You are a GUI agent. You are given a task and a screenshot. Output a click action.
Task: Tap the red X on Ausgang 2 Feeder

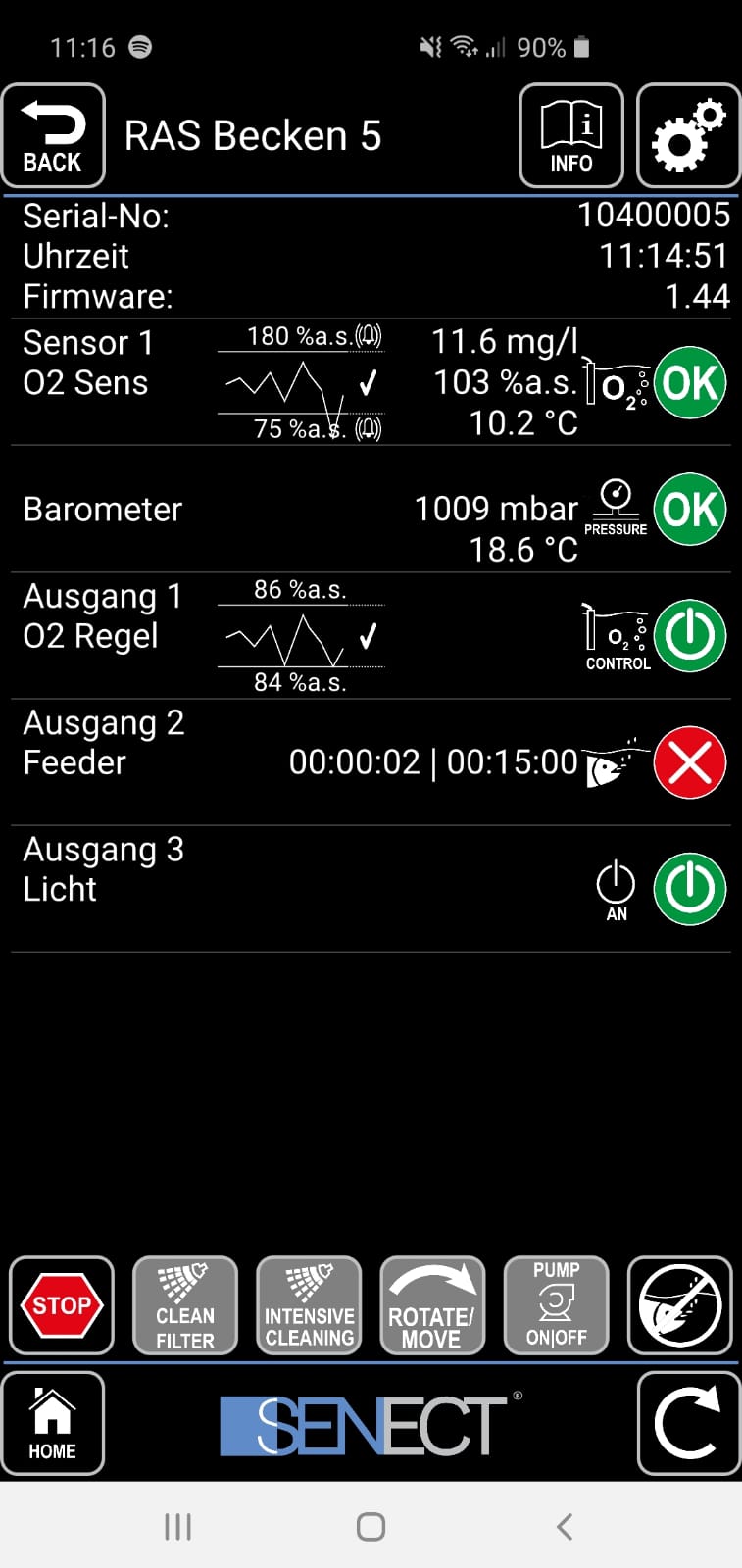pyautogui.click(x=690, y=762)
